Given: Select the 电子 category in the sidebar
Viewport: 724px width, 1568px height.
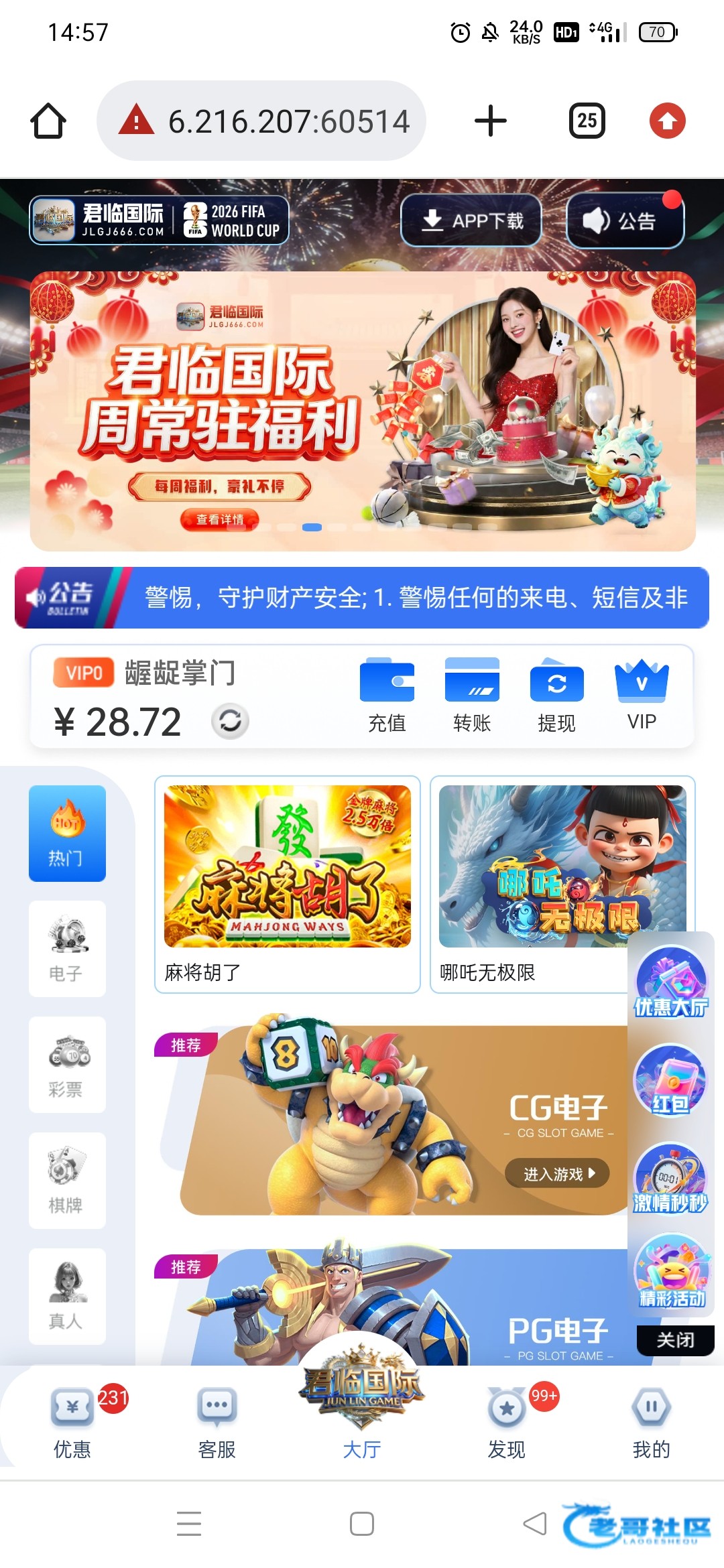Looking at the screenshot, I should [67, 949].
